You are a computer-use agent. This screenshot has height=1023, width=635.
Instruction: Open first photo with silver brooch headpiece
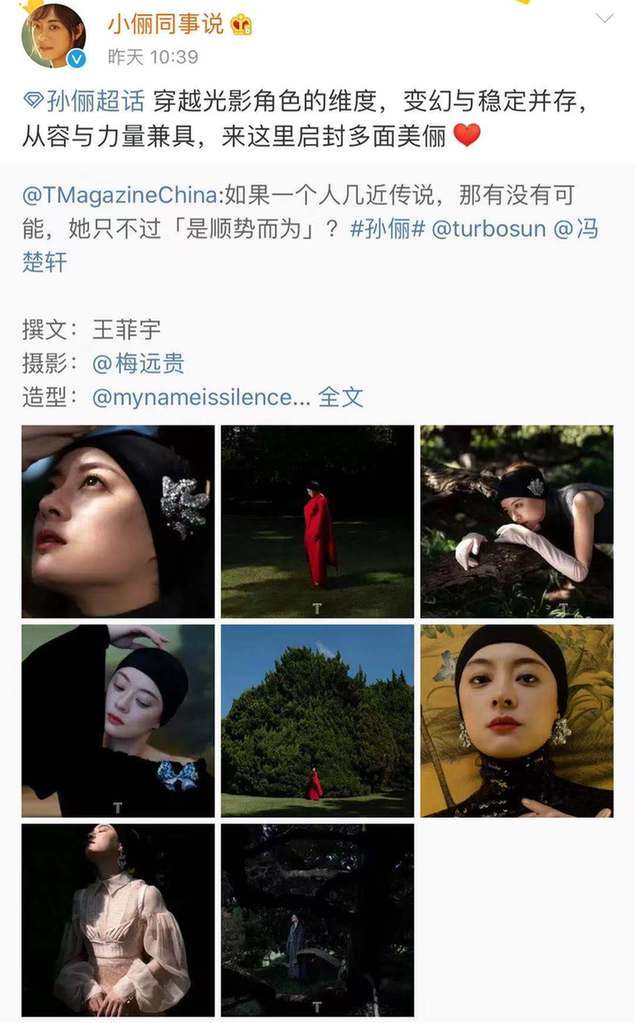click(x=118, y=521)
